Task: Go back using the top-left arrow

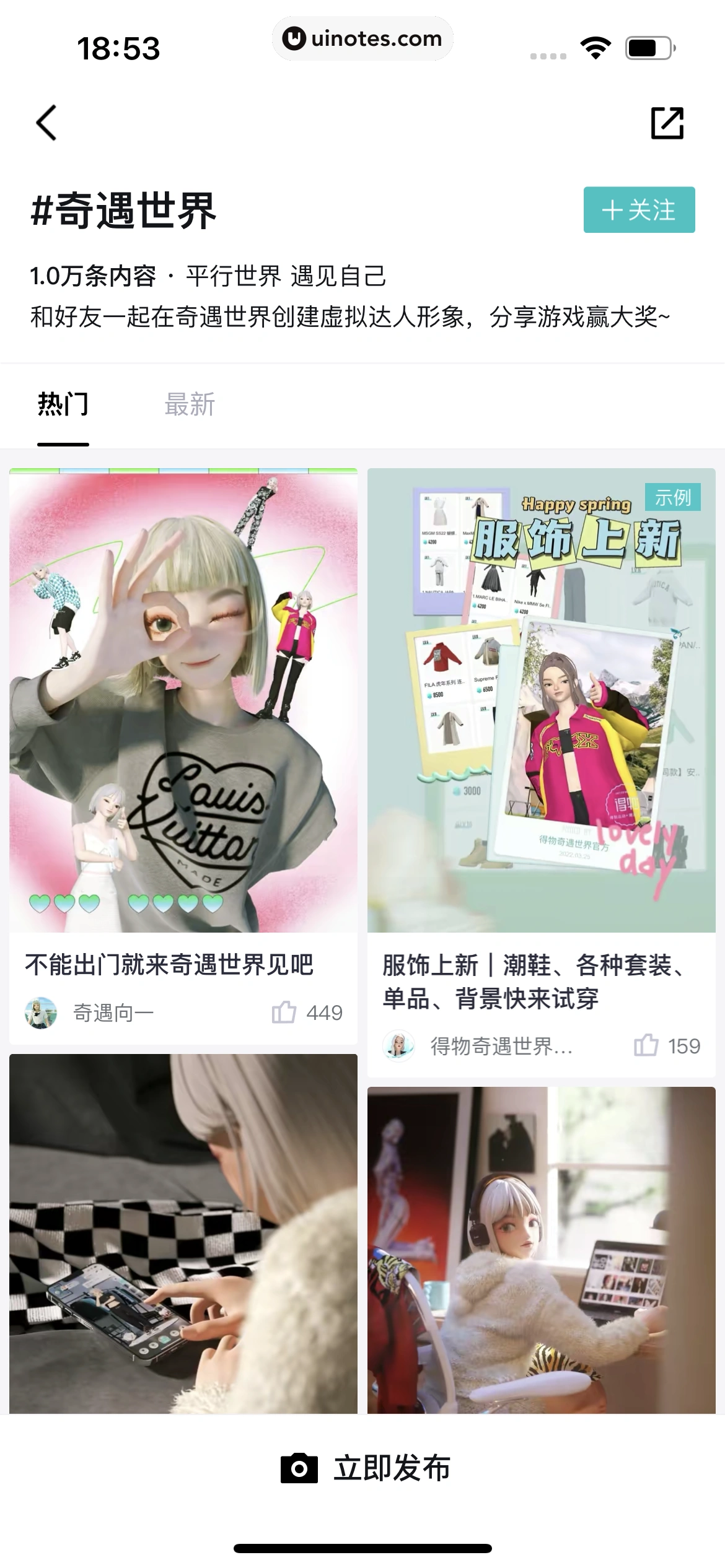Action: click(46, 123)
